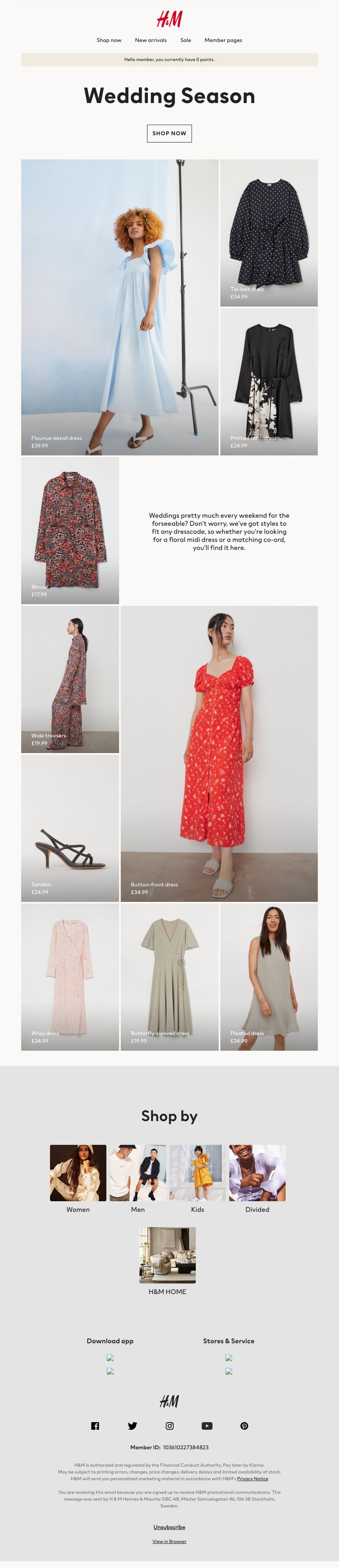Select the Wrap dress tile
The width and height of the screenshot is (339, 1568).
(70, 977)
